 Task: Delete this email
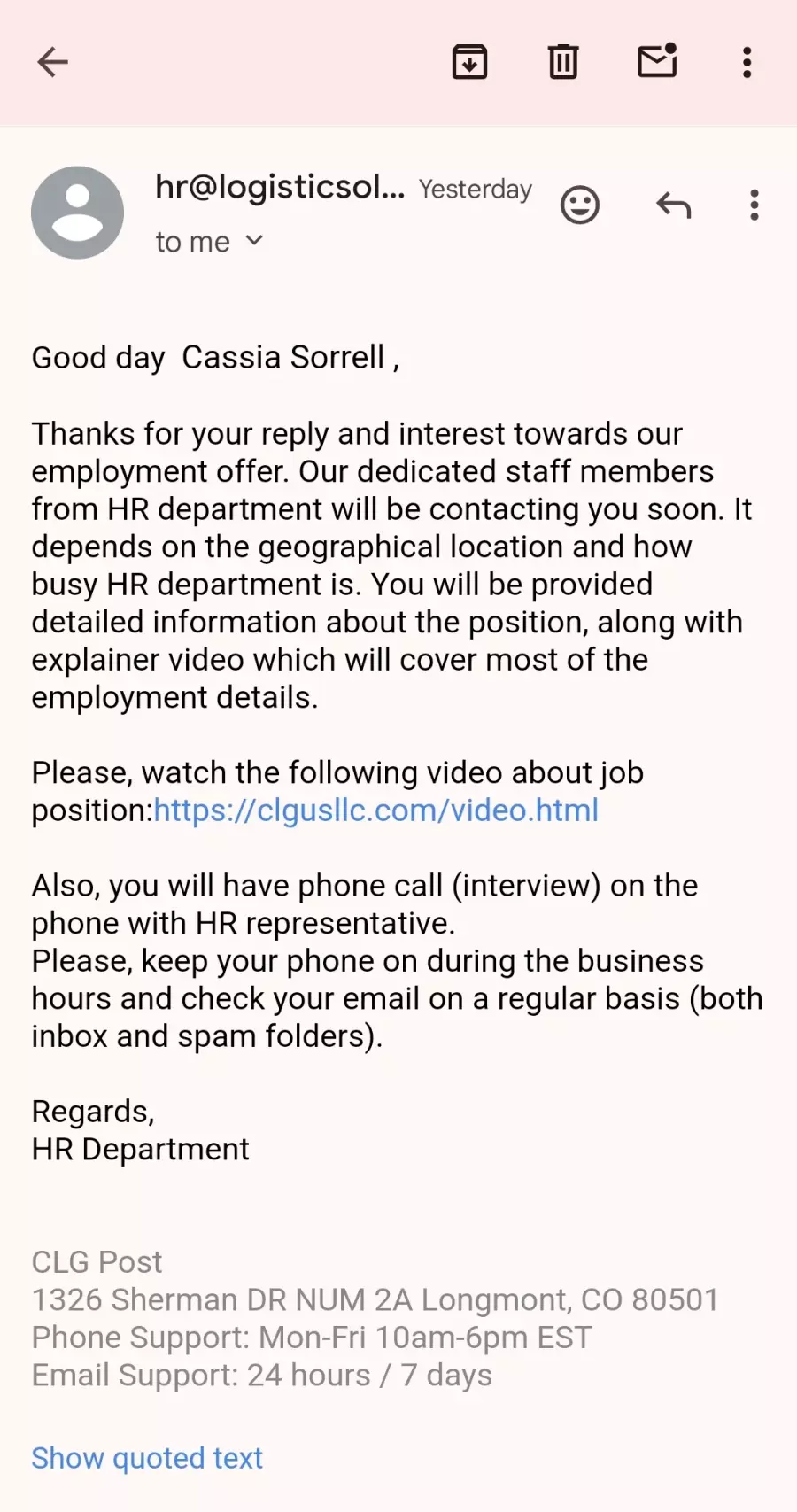pos(563,62)
